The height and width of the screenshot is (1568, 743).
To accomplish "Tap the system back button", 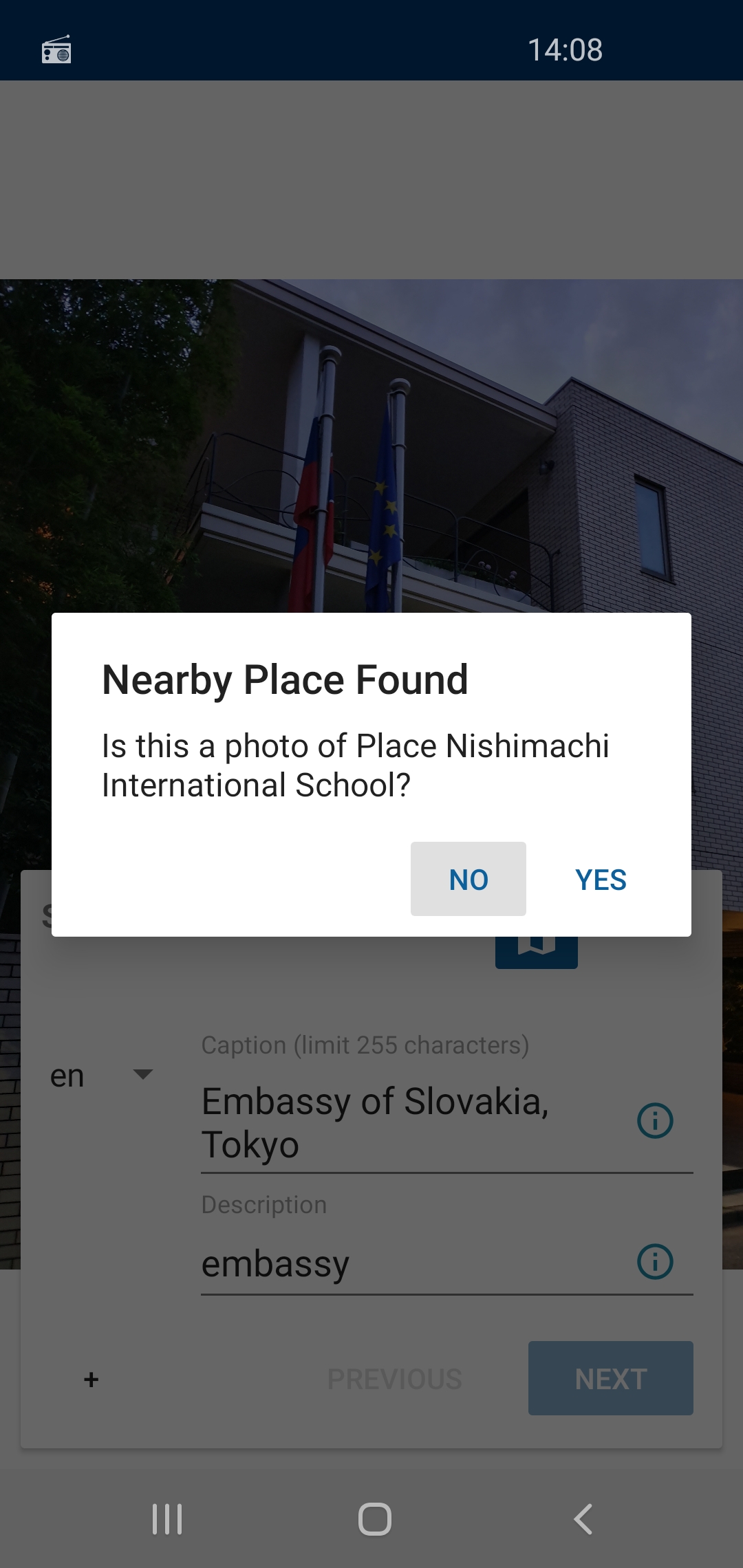I will pos(583,1519).
